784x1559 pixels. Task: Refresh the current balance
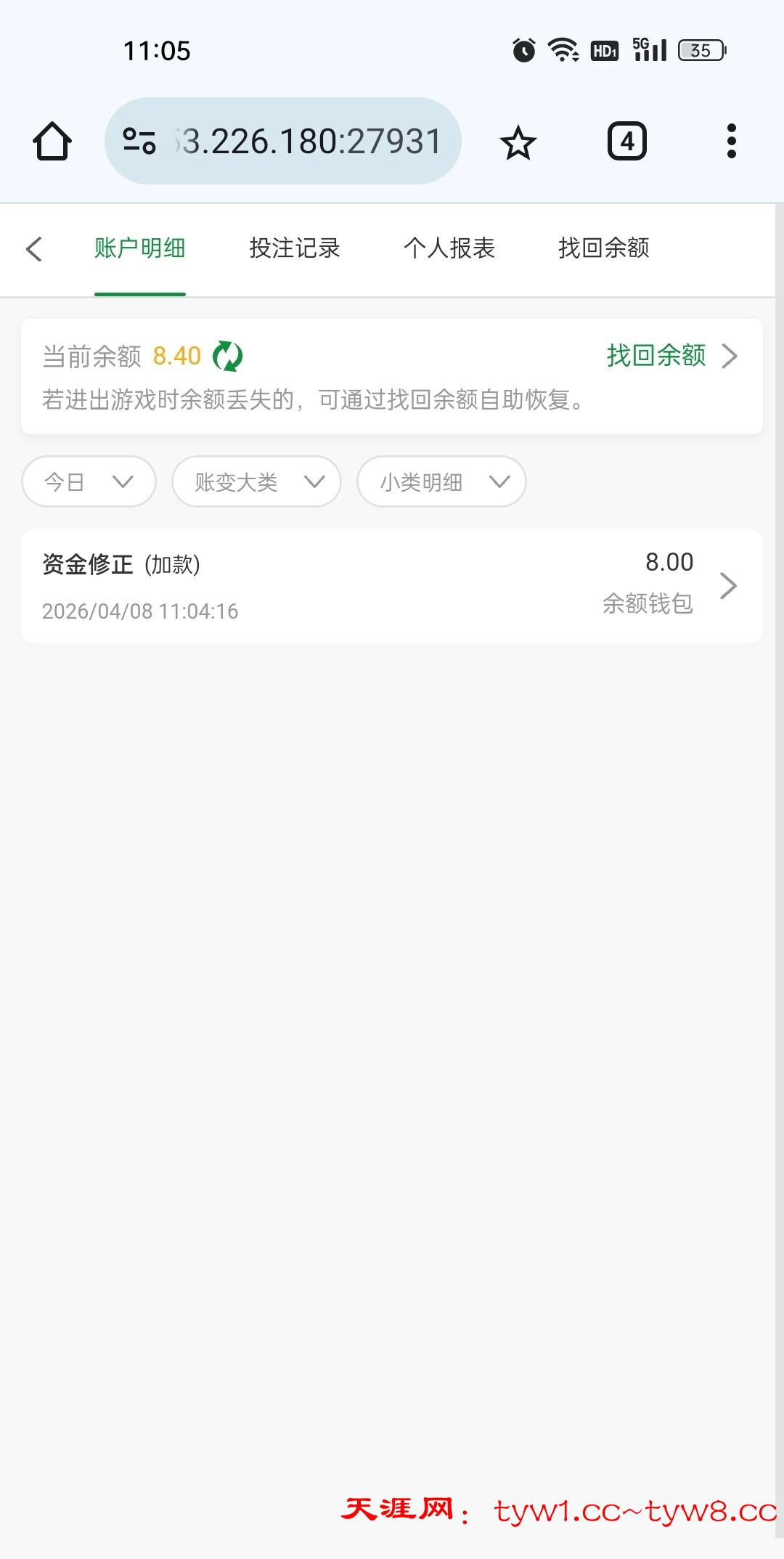228,357
